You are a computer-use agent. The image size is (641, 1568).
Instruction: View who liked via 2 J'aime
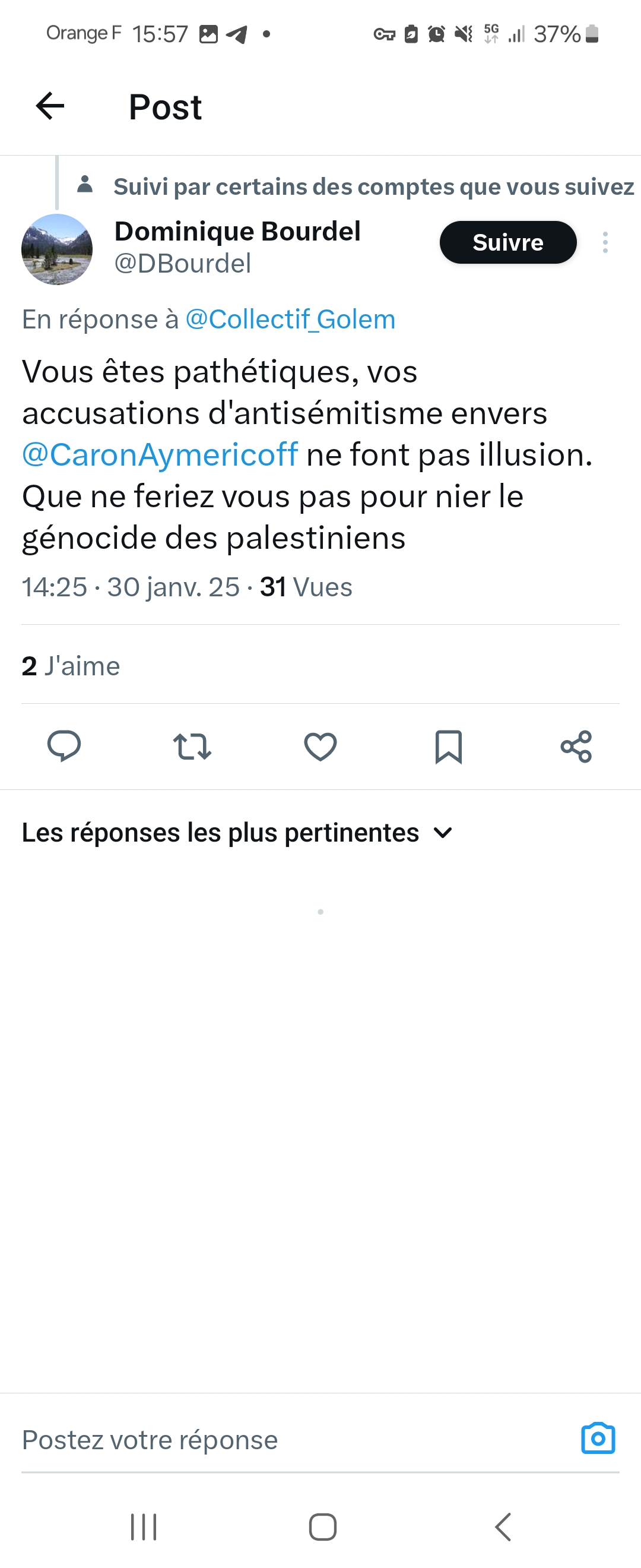71,666
